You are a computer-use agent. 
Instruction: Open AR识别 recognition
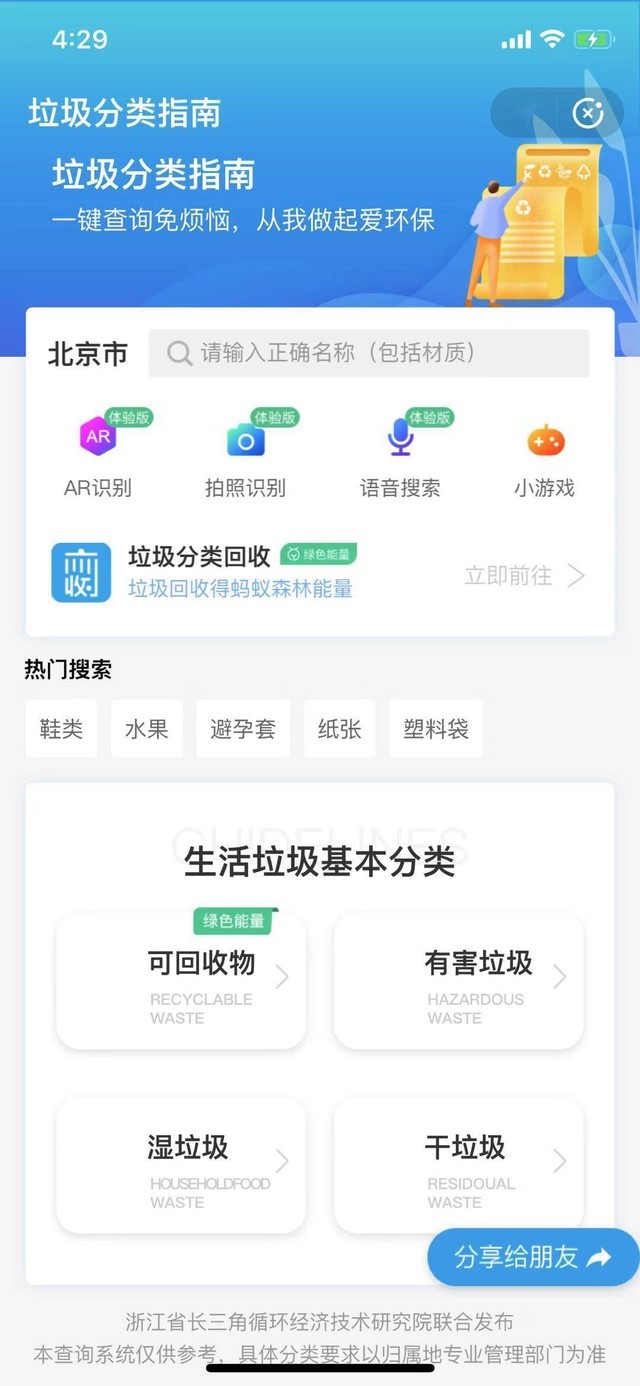click(98, 454)
